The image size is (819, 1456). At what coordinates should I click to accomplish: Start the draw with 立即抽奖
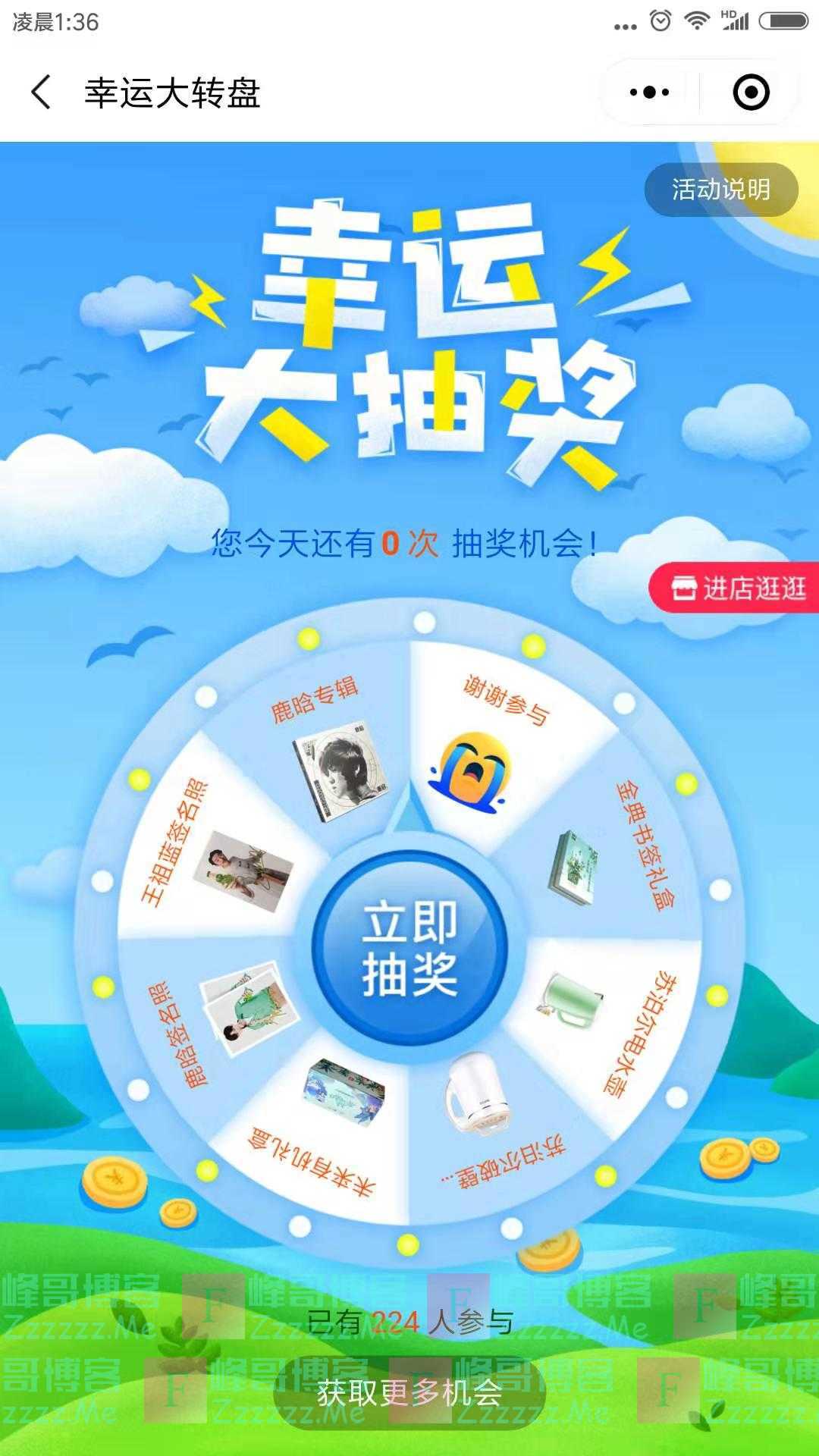(409, 949)
